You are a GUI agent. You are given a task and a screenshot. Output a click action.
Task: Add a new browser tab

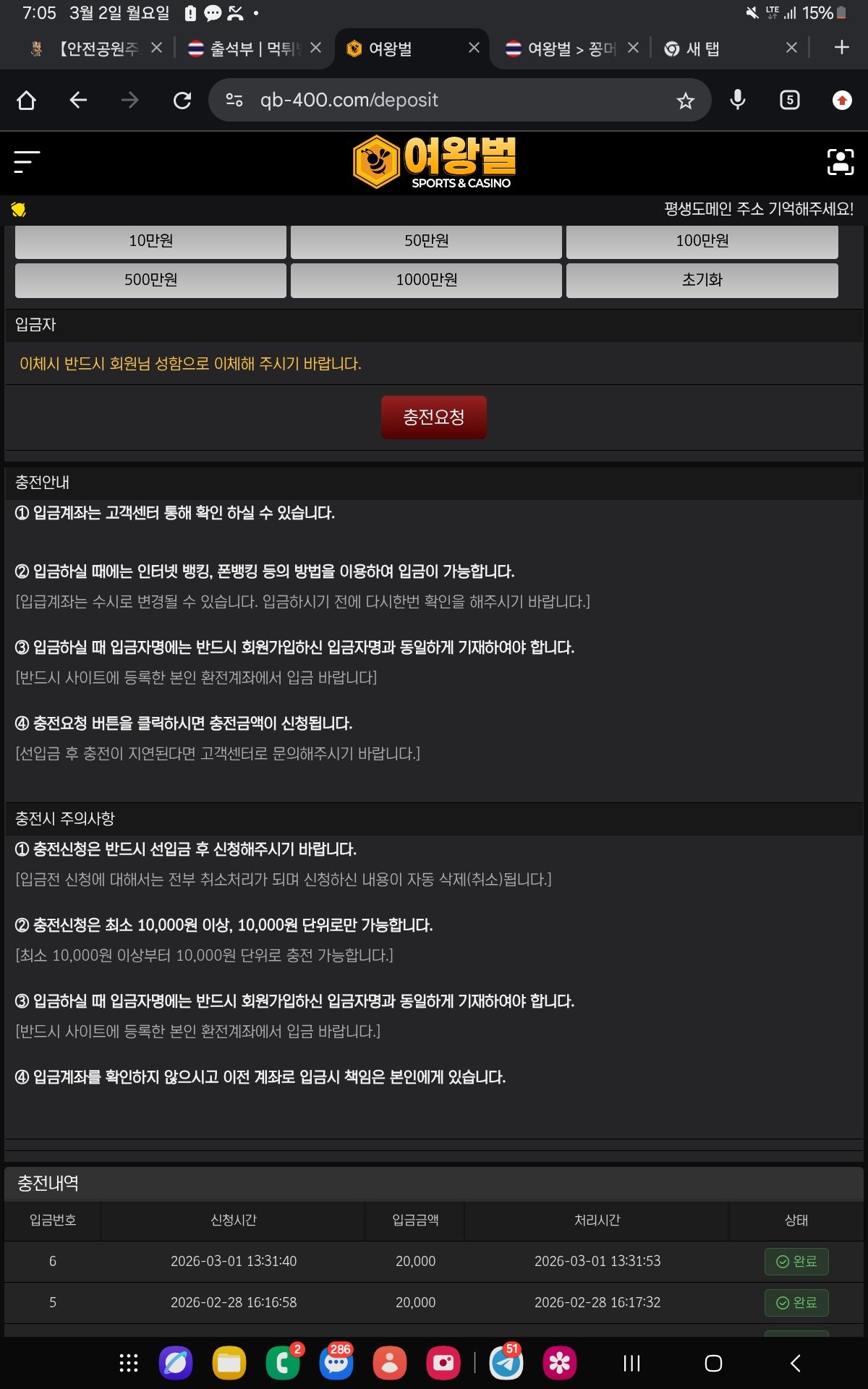(841, 48)
